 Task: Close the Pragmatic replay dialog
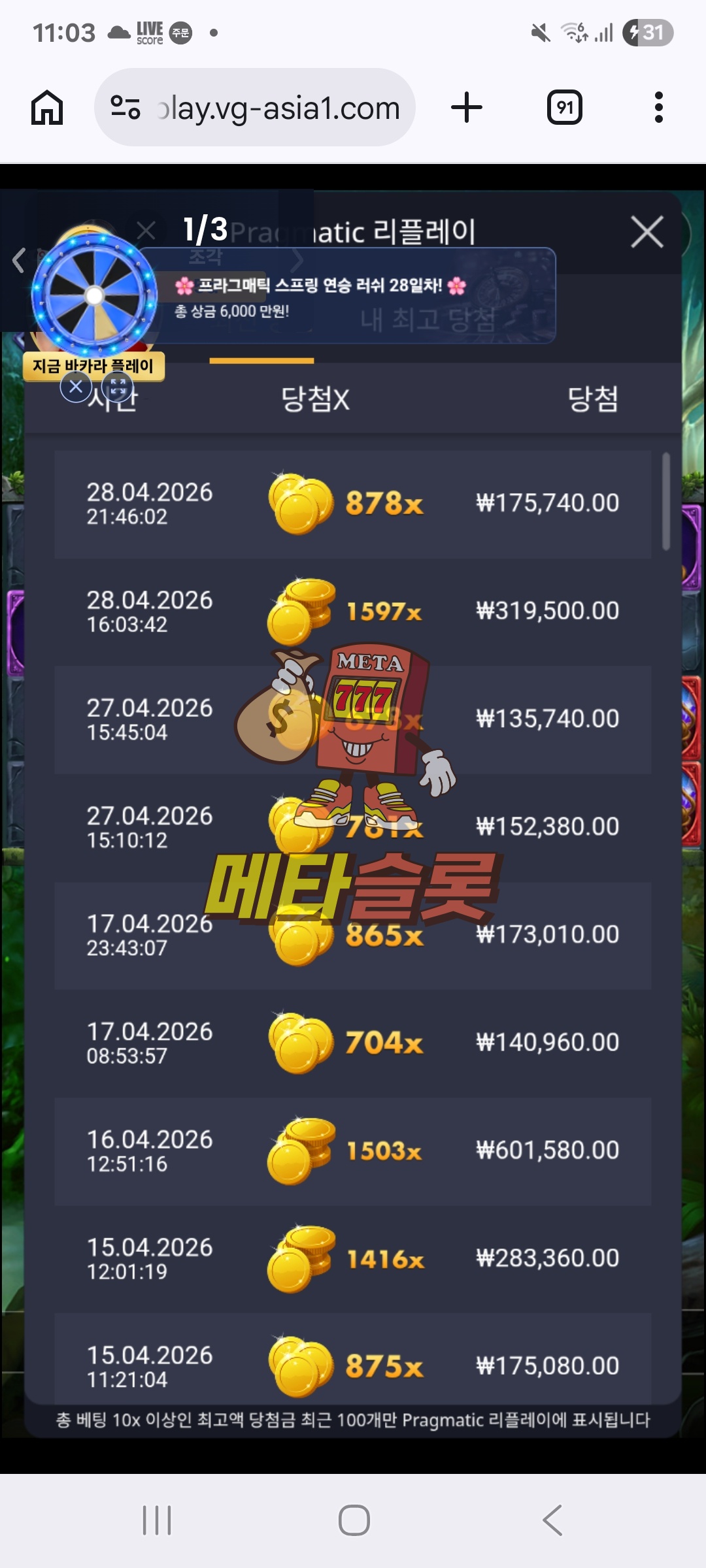click(647, 232)
